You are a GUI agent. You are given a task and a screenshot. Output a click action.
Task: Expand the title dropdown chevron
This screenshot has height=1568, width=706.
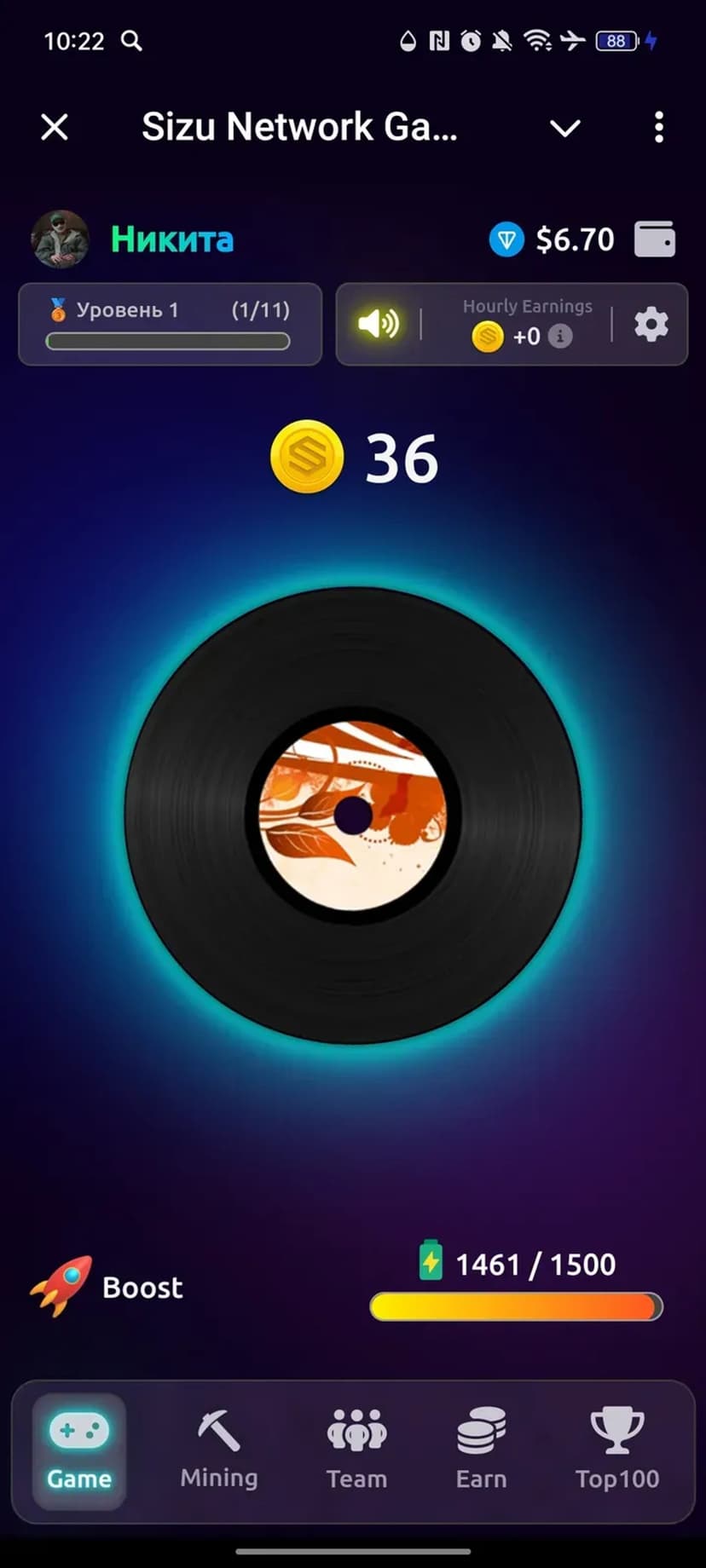564,129
